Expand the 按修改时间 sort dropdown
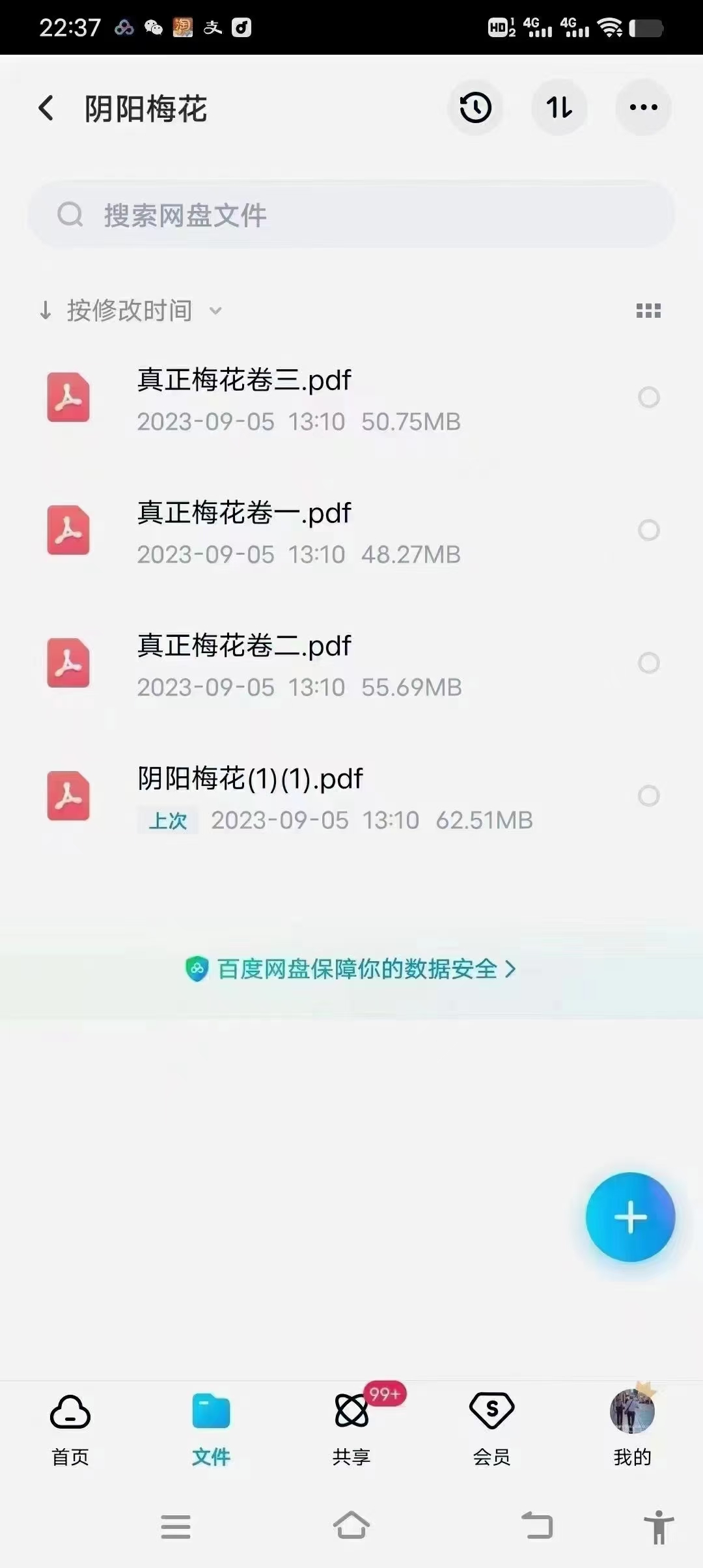Image resolution: width=703 pixels, height=1568 pixels. tap(130, 311)
